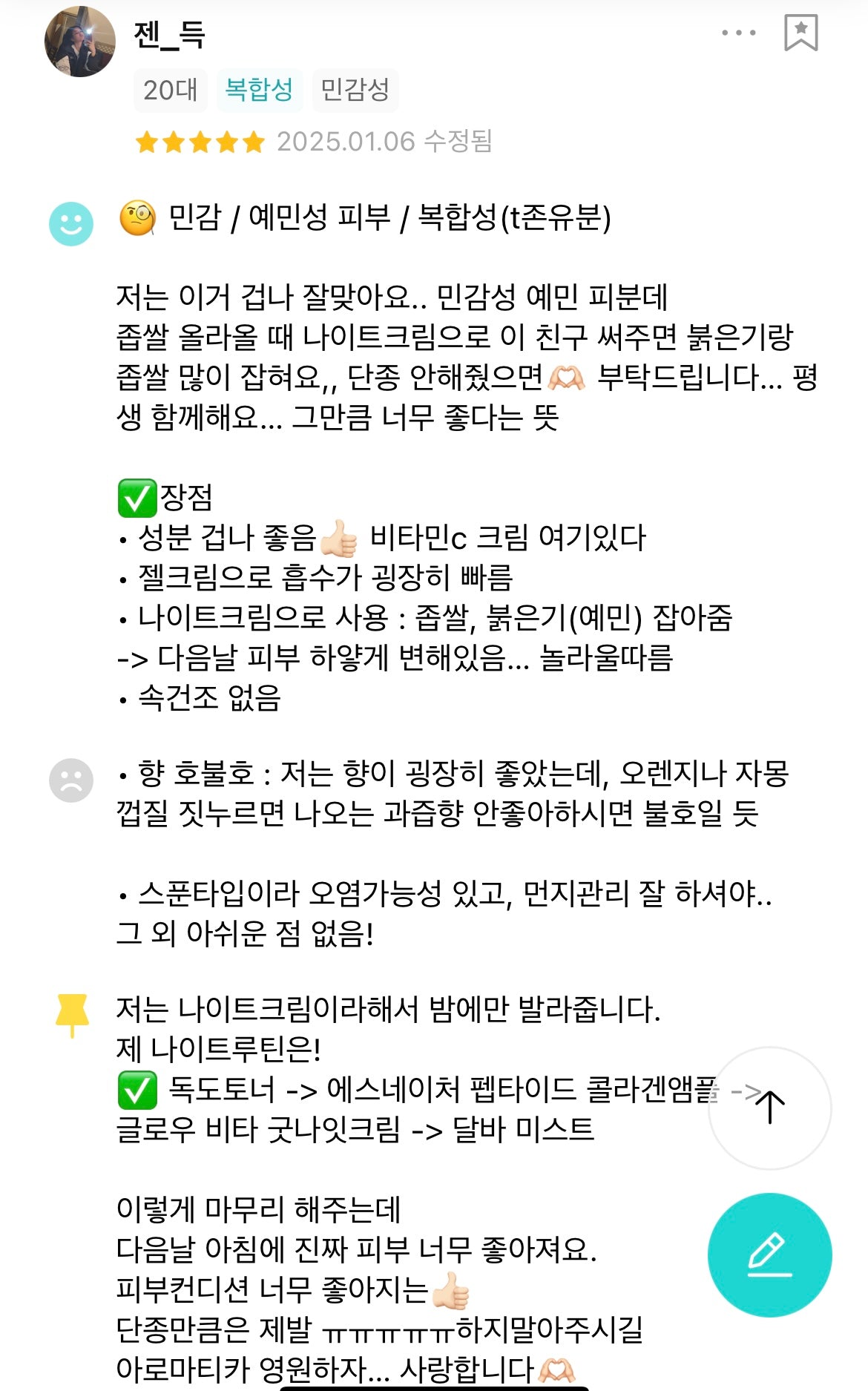Open reviewer name 젠_득
Image resolution: width=868 pixels, height=1391 pixels.
coord(169,34)
